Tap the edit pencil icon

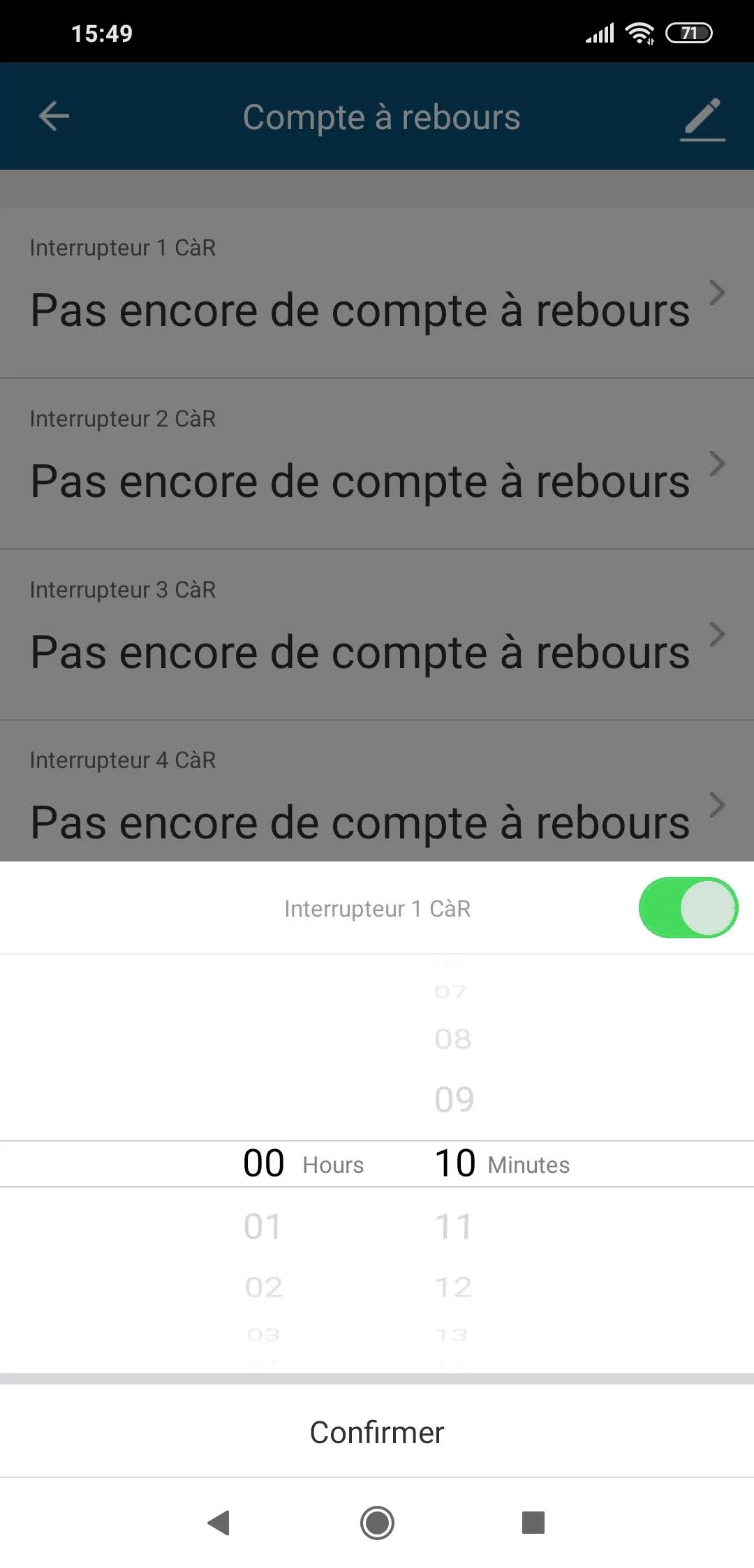coord(702,119)
